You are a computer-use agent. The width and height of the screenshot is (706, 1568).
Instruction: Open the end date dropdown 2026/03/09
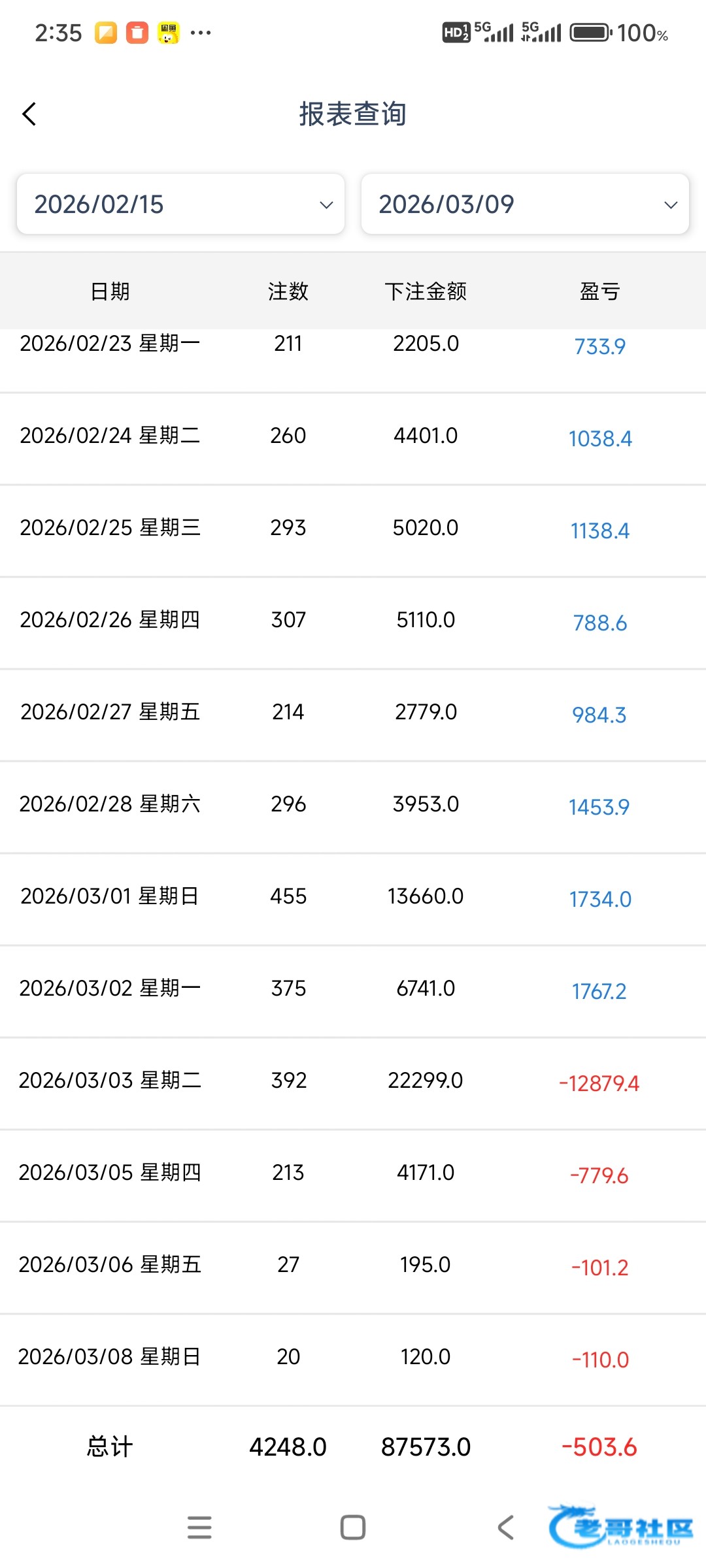(525, 204)
